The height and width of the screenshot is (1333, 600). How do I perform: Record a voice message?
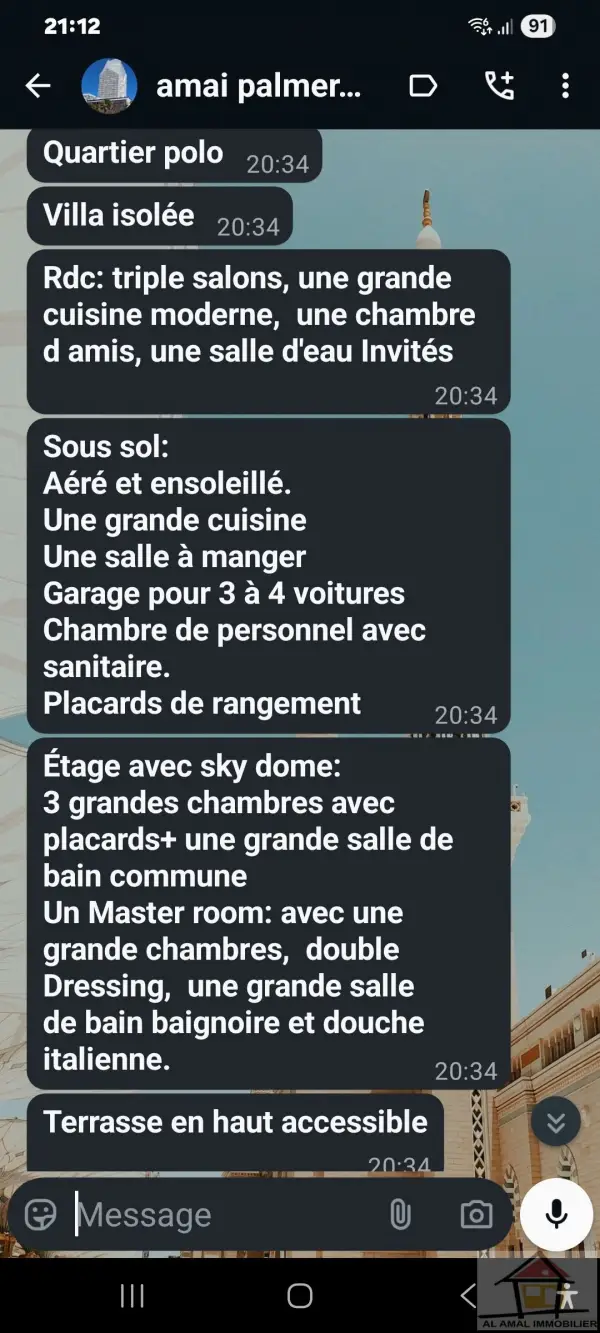(x=557, y=1214)
